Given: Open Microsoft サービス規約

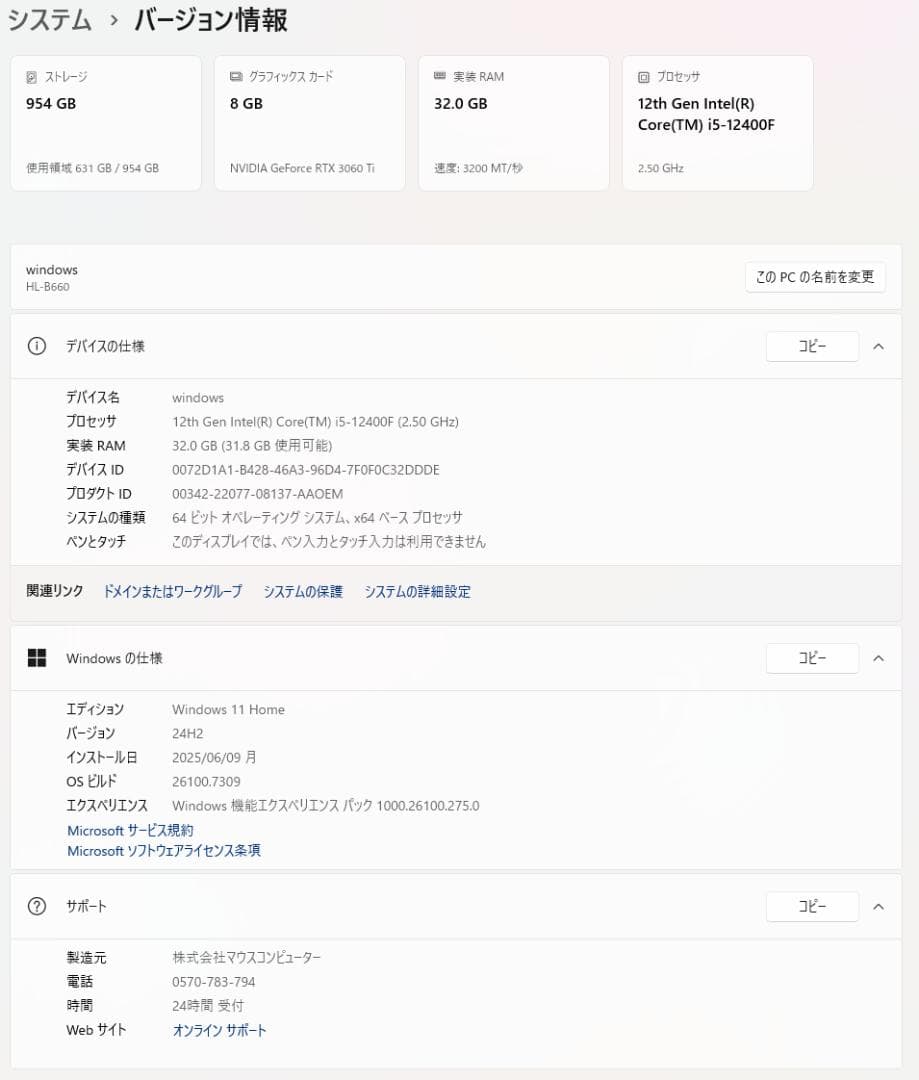Looking at the screenshot, I should click(130, 830).
